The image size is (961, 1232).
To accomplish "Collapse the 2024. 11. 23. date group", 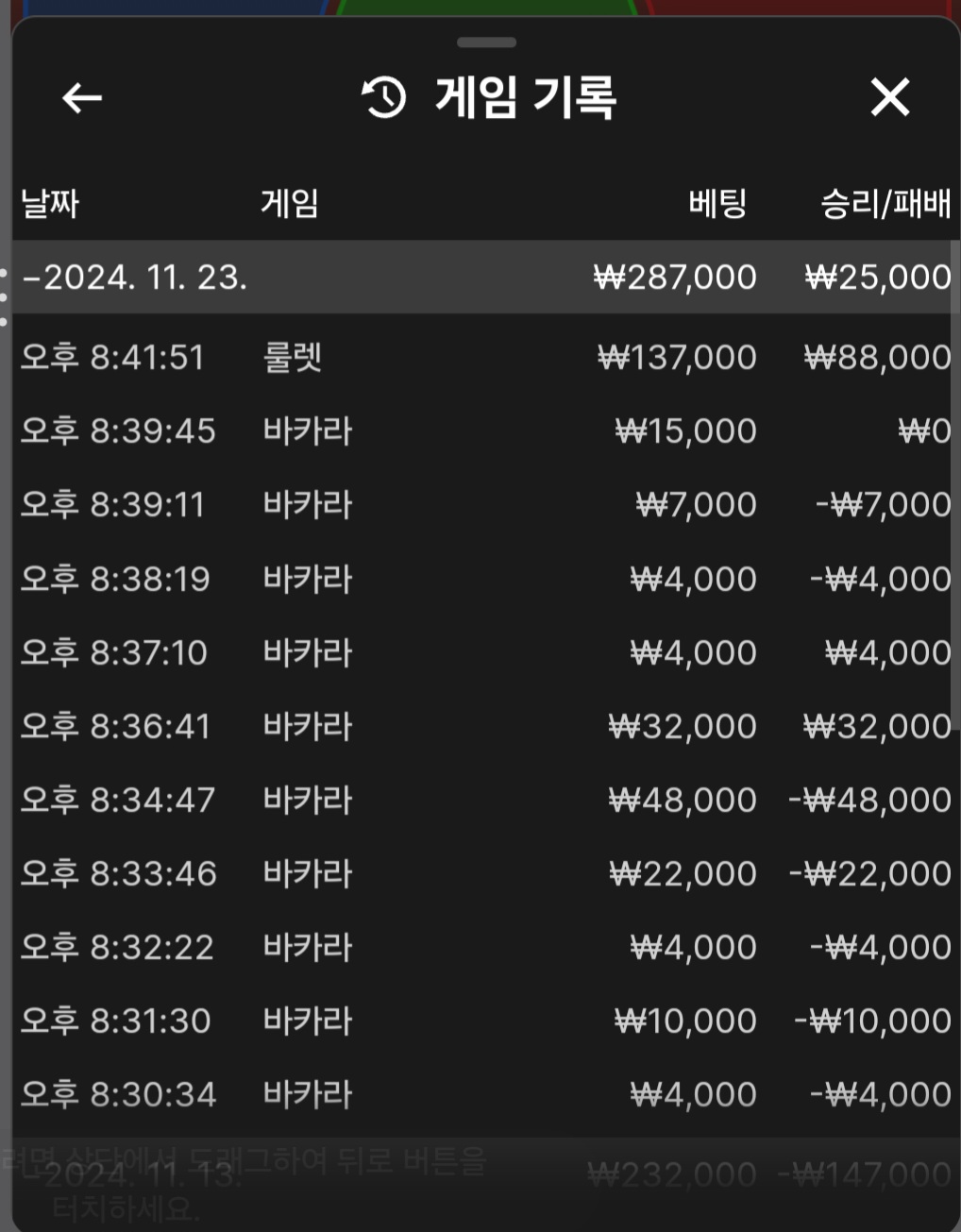I will [x=134, y=278].
